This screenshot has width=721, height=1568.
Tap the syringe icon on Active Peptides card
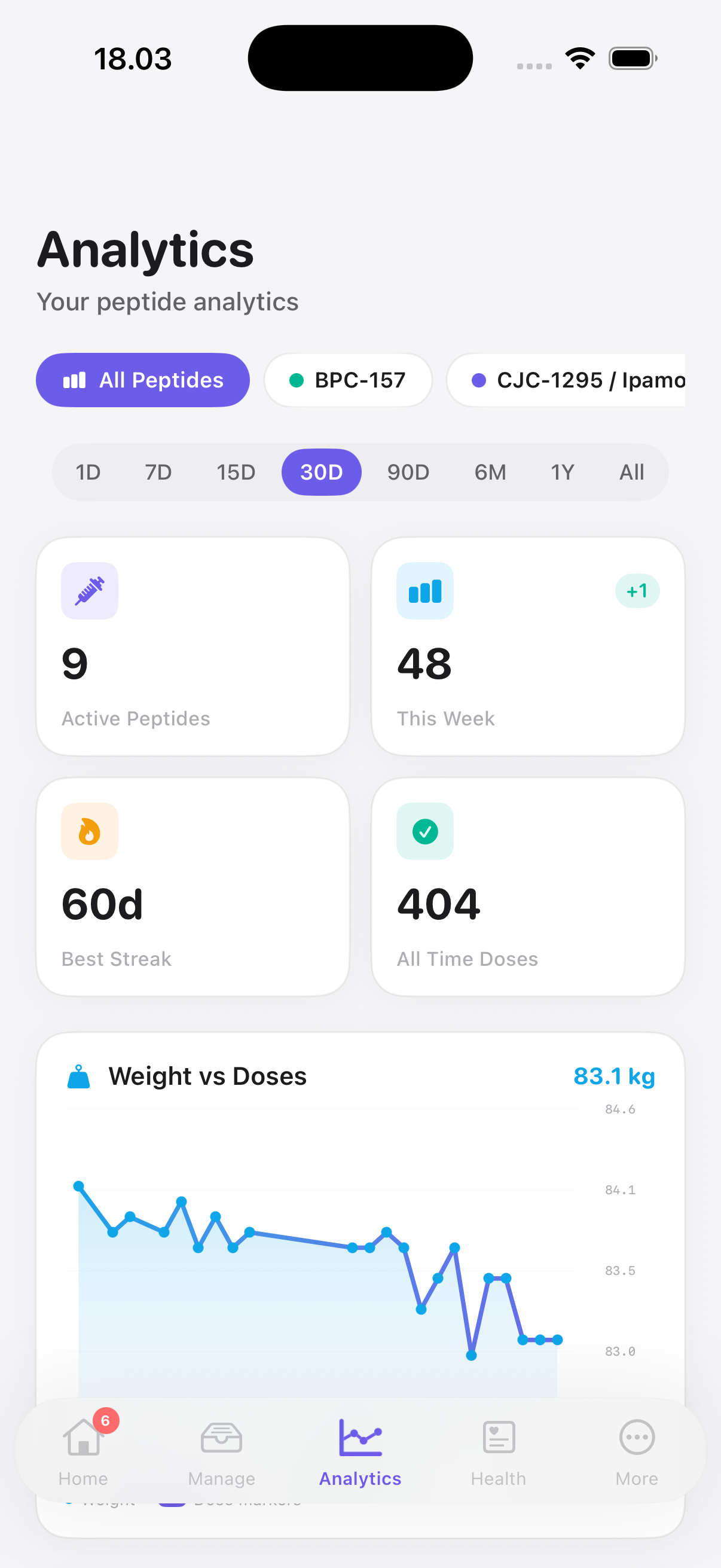click(x=90, y=590)
